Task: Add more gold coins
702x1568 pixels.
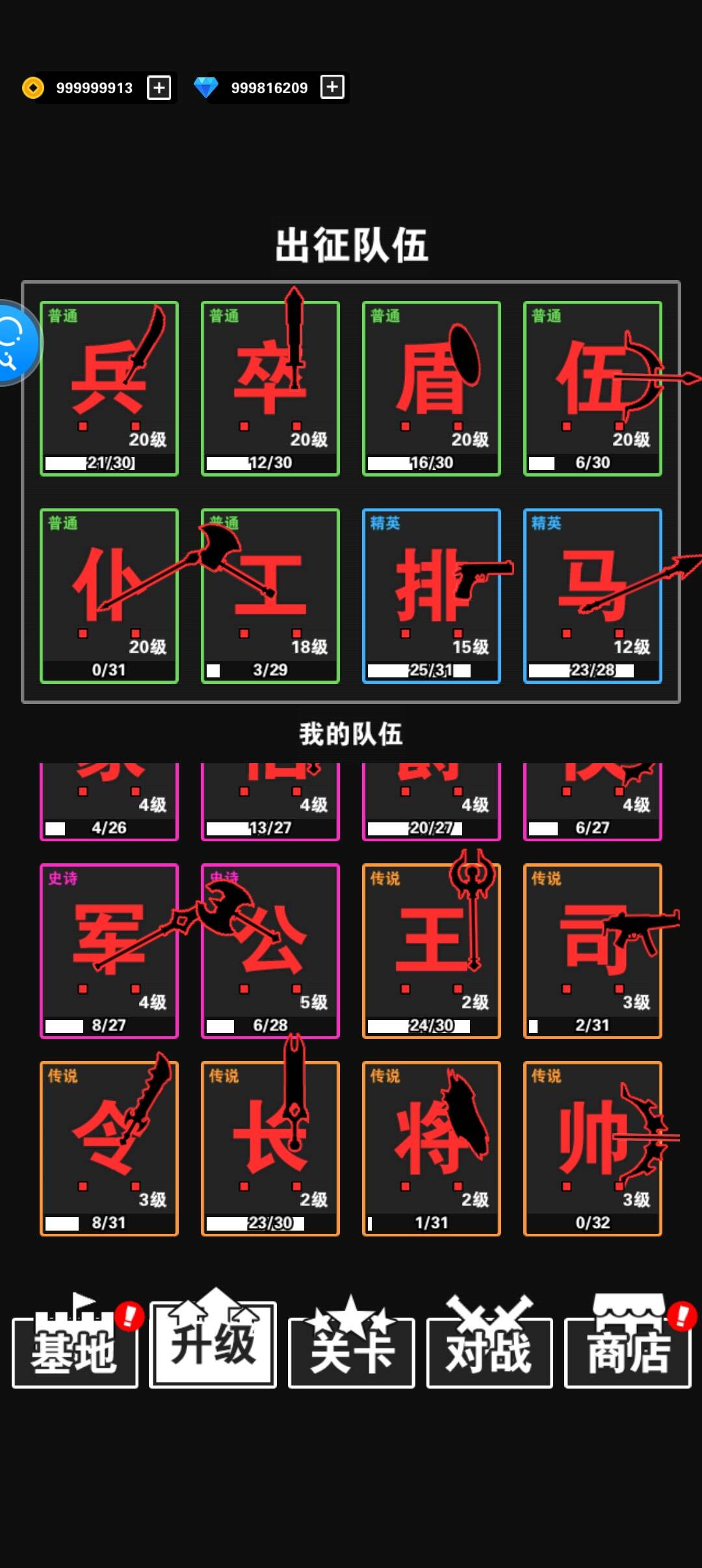Action: point(159,87)
